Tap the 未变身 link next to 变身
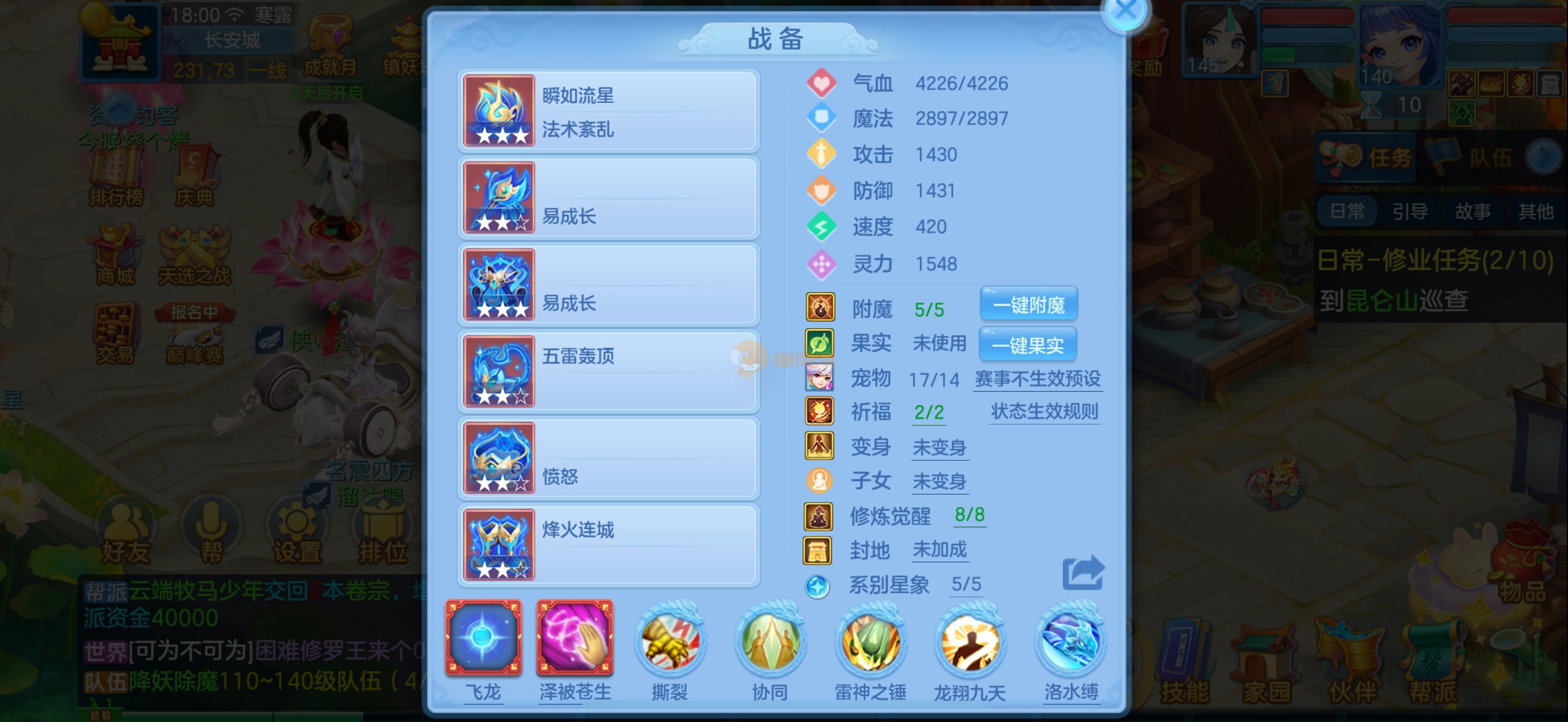This screenshot has width=1568, height=722. pyautogui.click(x=939, y=447)
